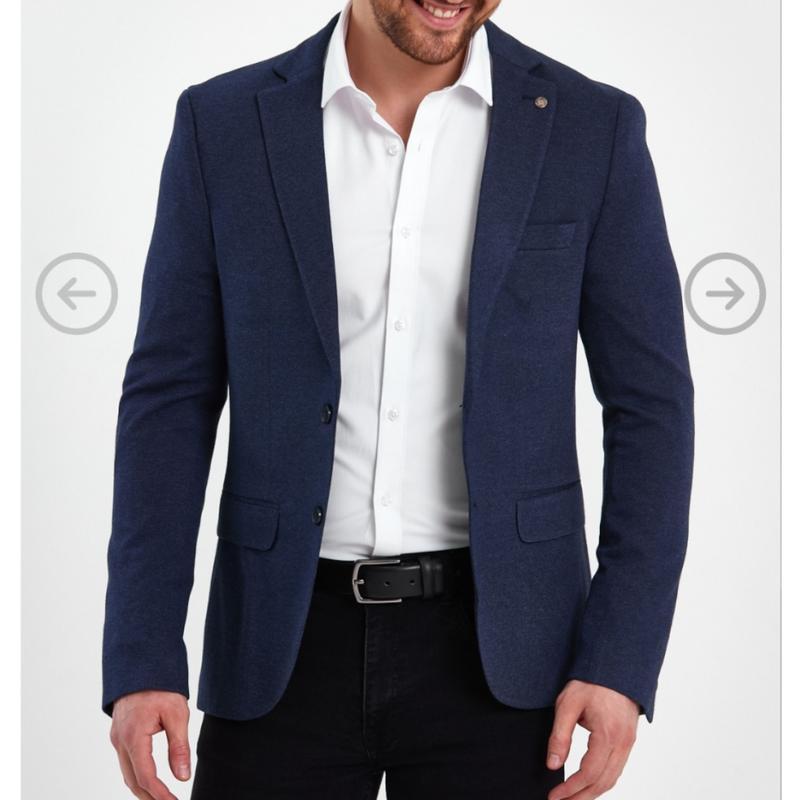The image size is (800, 800).
Task: Go to the previous product image
Action: [77, 293]
